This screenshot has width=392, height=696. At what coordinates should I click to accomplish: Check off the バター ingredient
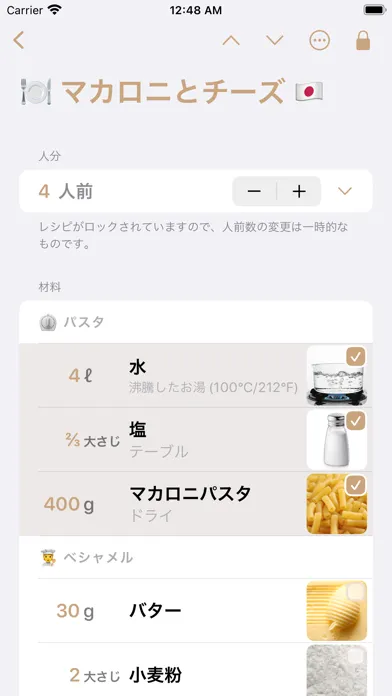356,592
